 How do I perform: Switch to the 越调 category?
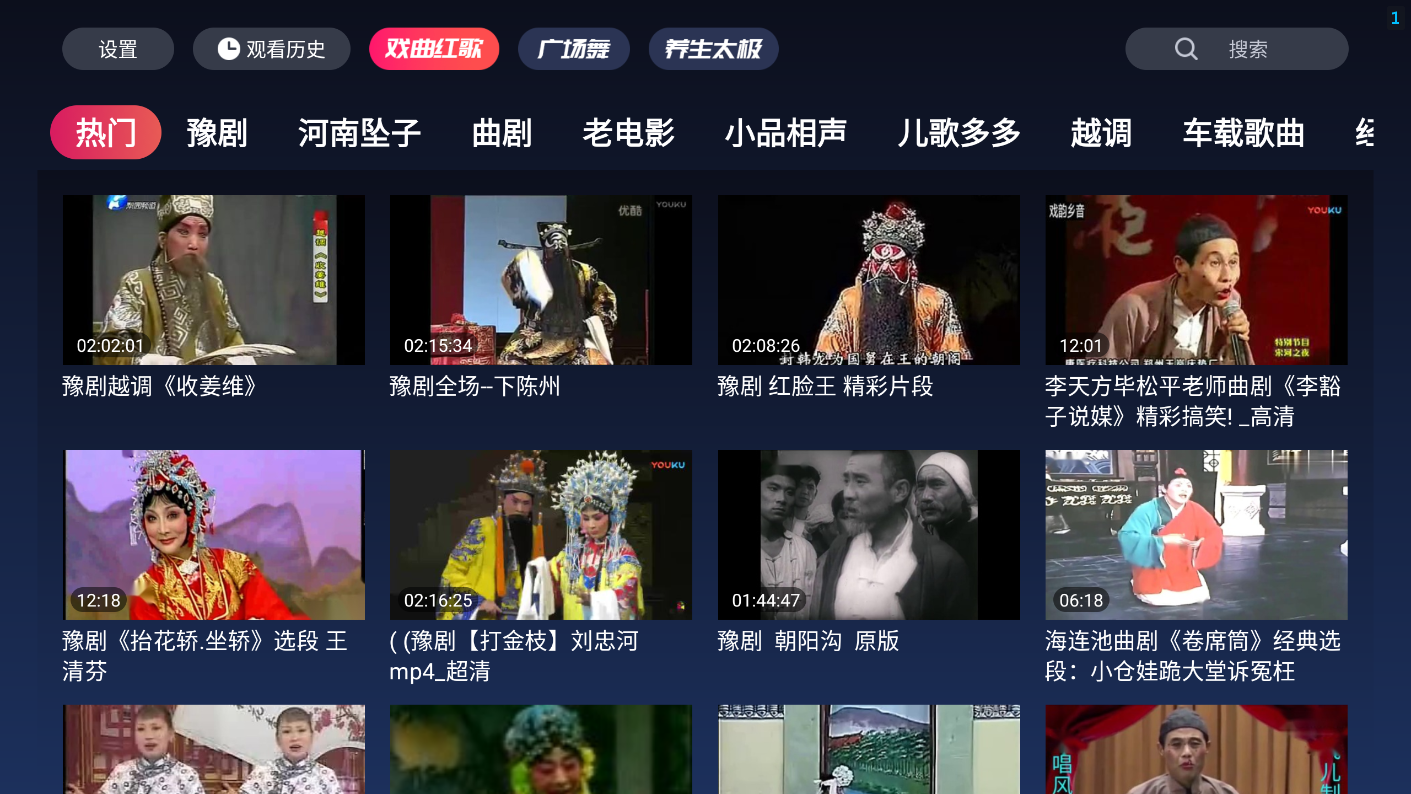click(1100, 132)
